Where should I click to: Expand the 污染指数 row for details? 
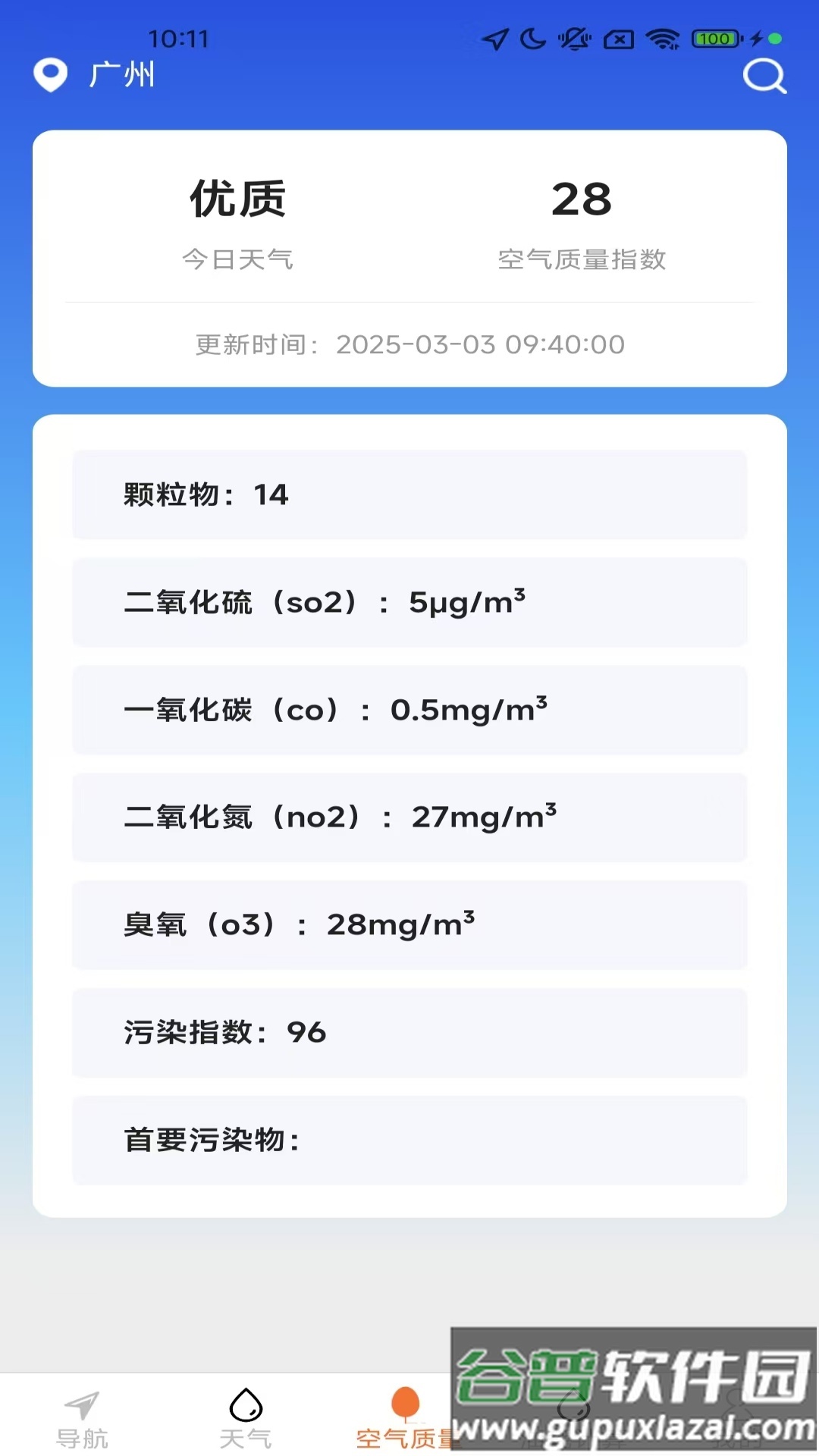409,1033
